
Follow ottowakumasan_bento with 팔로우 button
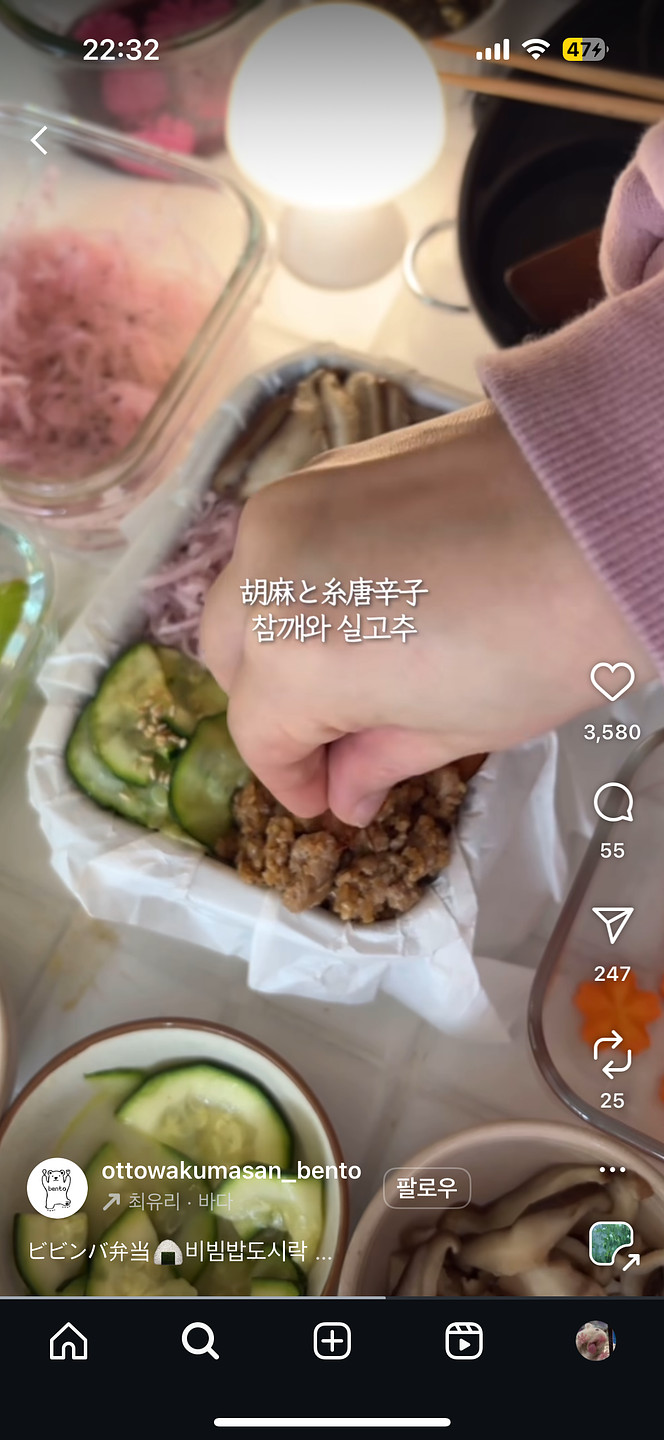[426, 1188]
